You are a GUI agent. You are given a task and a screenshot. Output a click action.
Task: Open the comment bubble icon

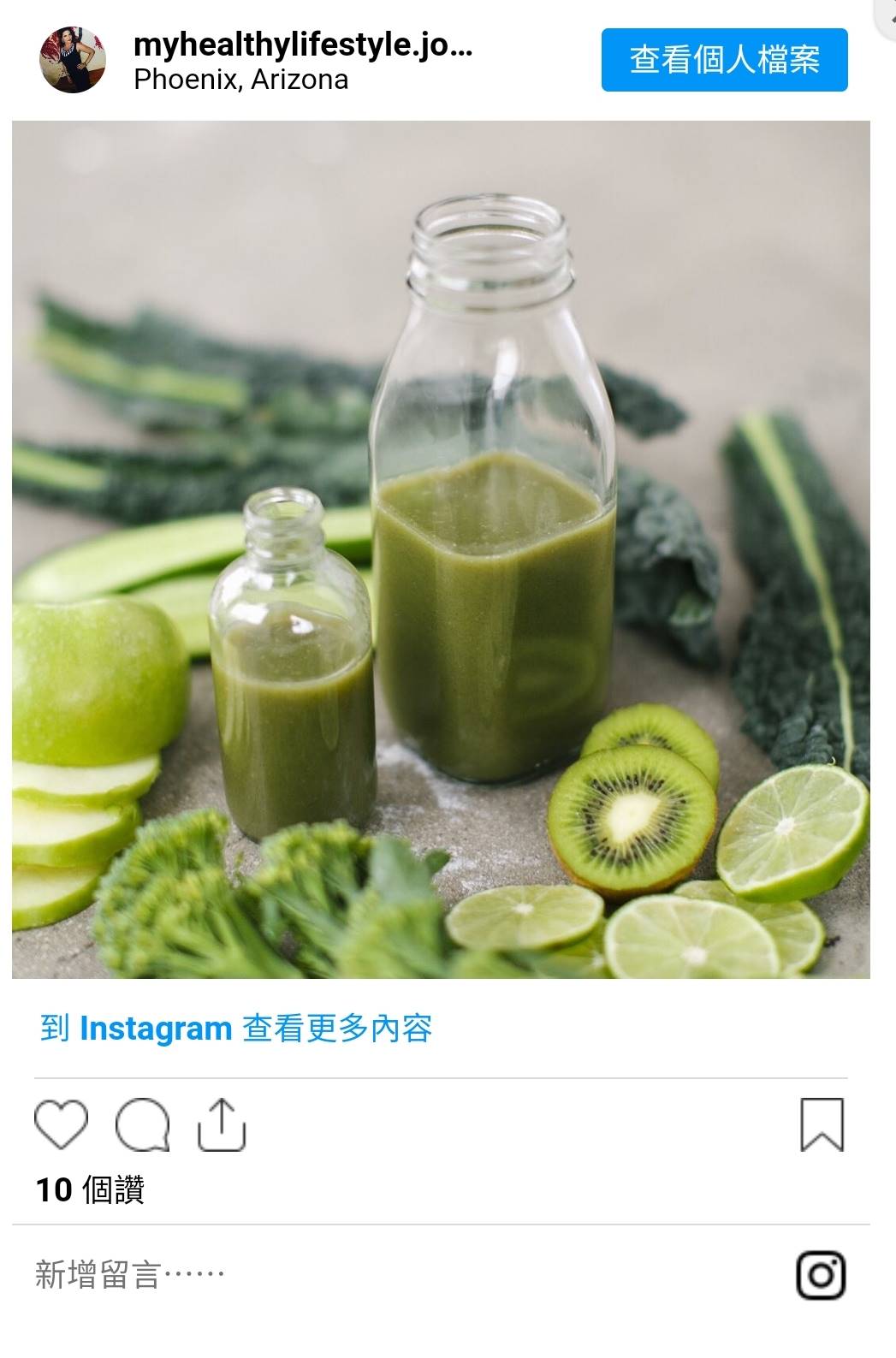click(142, 1124)
